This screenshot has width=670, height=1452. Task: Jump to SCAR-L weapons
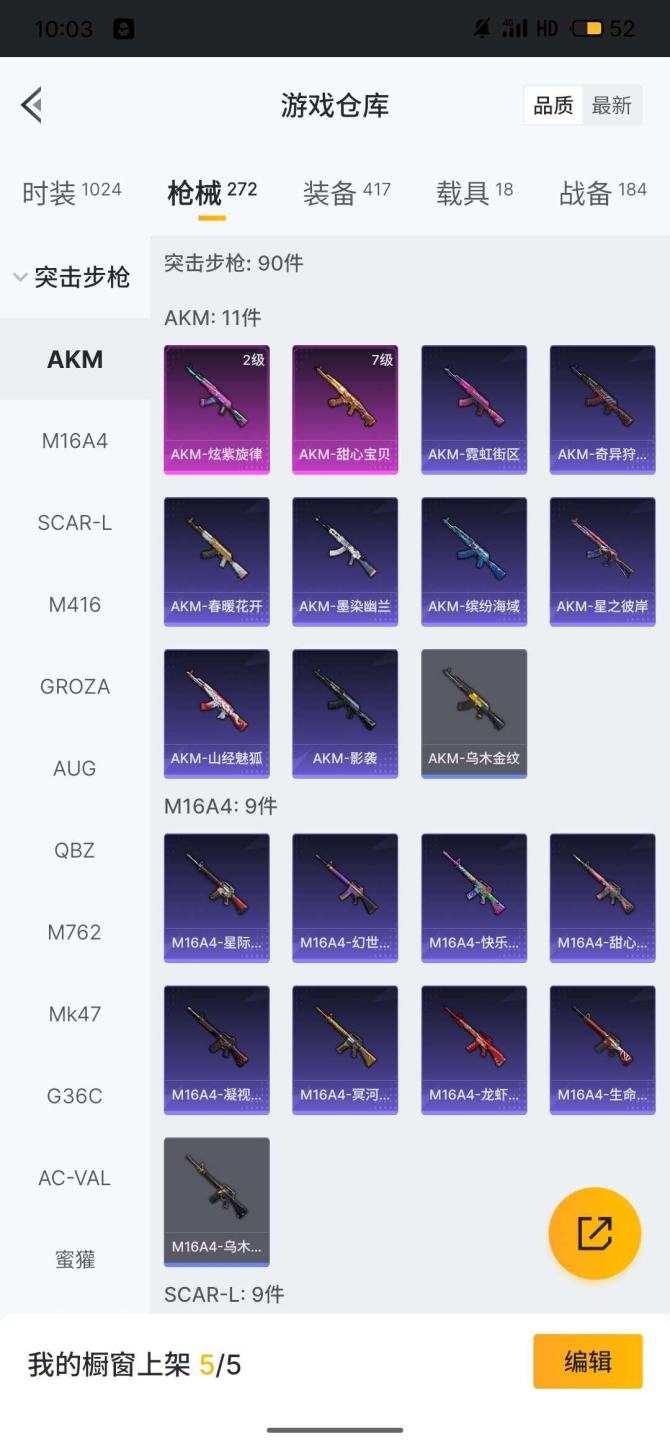(75, 523)
